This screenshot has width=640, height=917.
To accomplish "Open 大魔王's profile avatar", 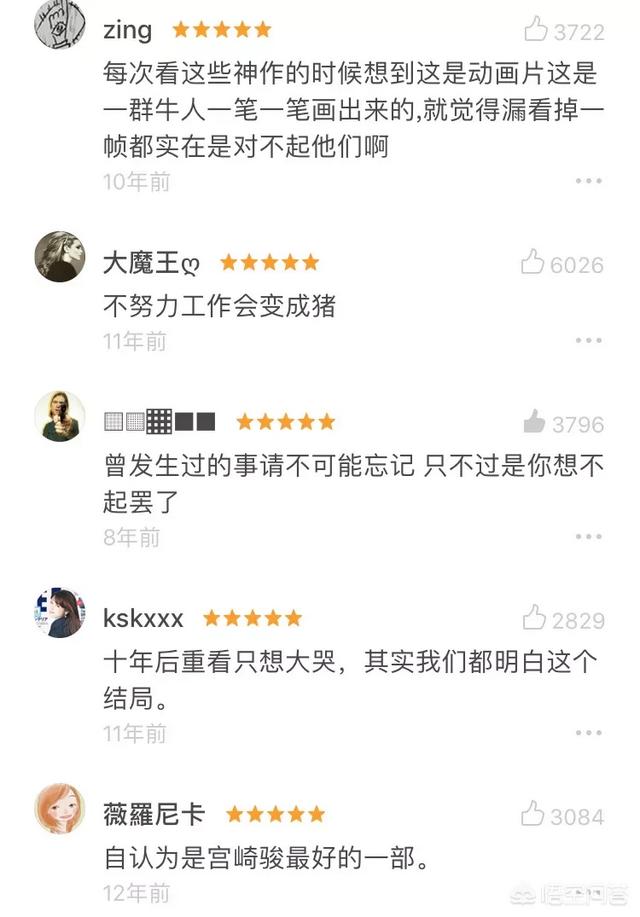I will (59, 256).
